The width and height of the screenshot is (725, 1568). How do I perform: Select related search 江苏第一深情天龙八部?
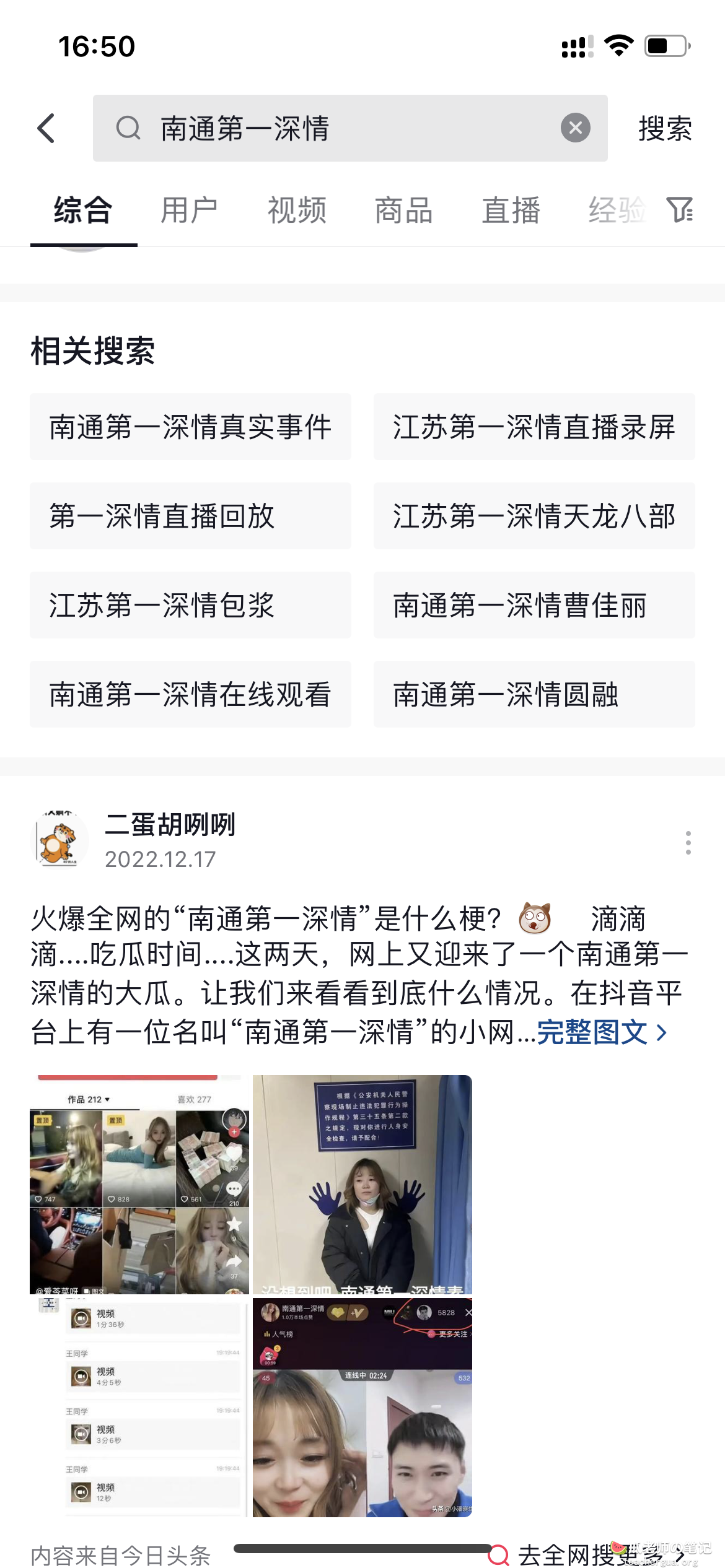[x=534, y=516]
